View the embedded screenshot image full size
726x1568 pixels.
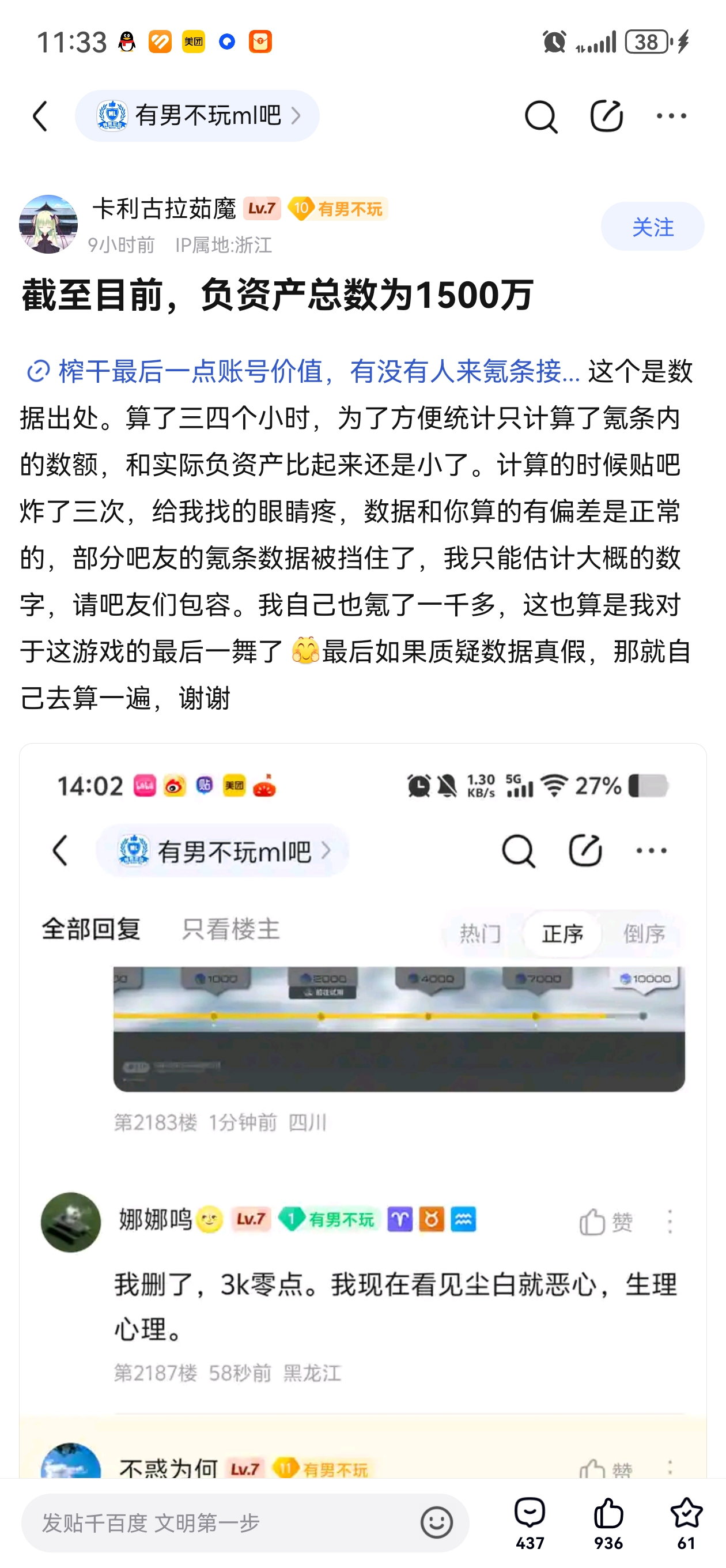362,1108
